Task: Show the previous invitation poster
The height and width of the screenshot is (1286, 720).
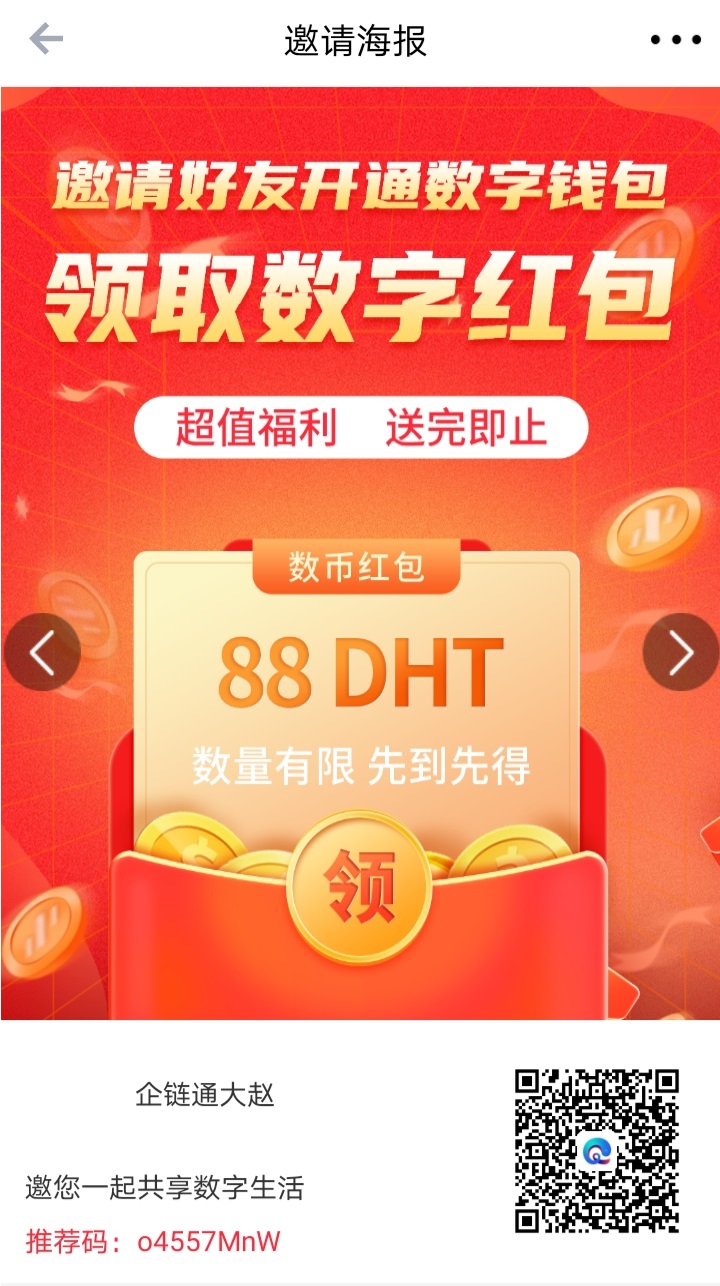Action: pyautogui.click(x=42, y=652)
